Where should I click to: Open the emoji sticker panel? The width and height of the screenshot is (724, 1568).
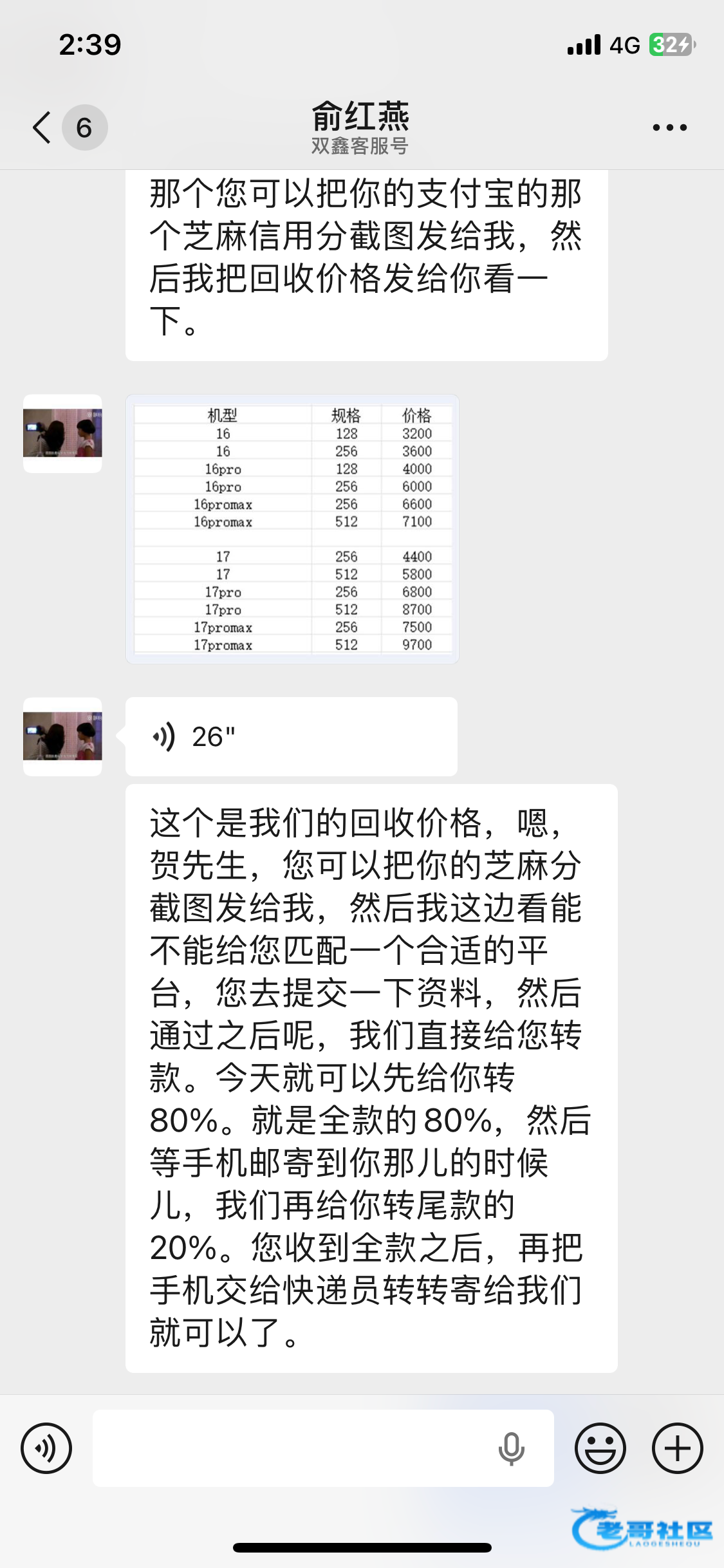click(x=600, y=1448)
